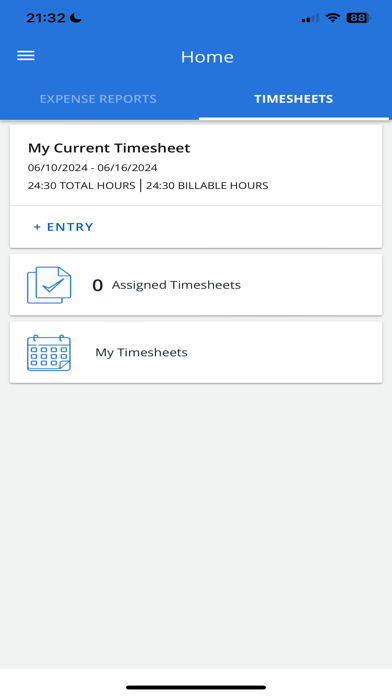View Assigned Timesheets
The height and width of the screenshot is (696, 392).
(x=196, y=285)
